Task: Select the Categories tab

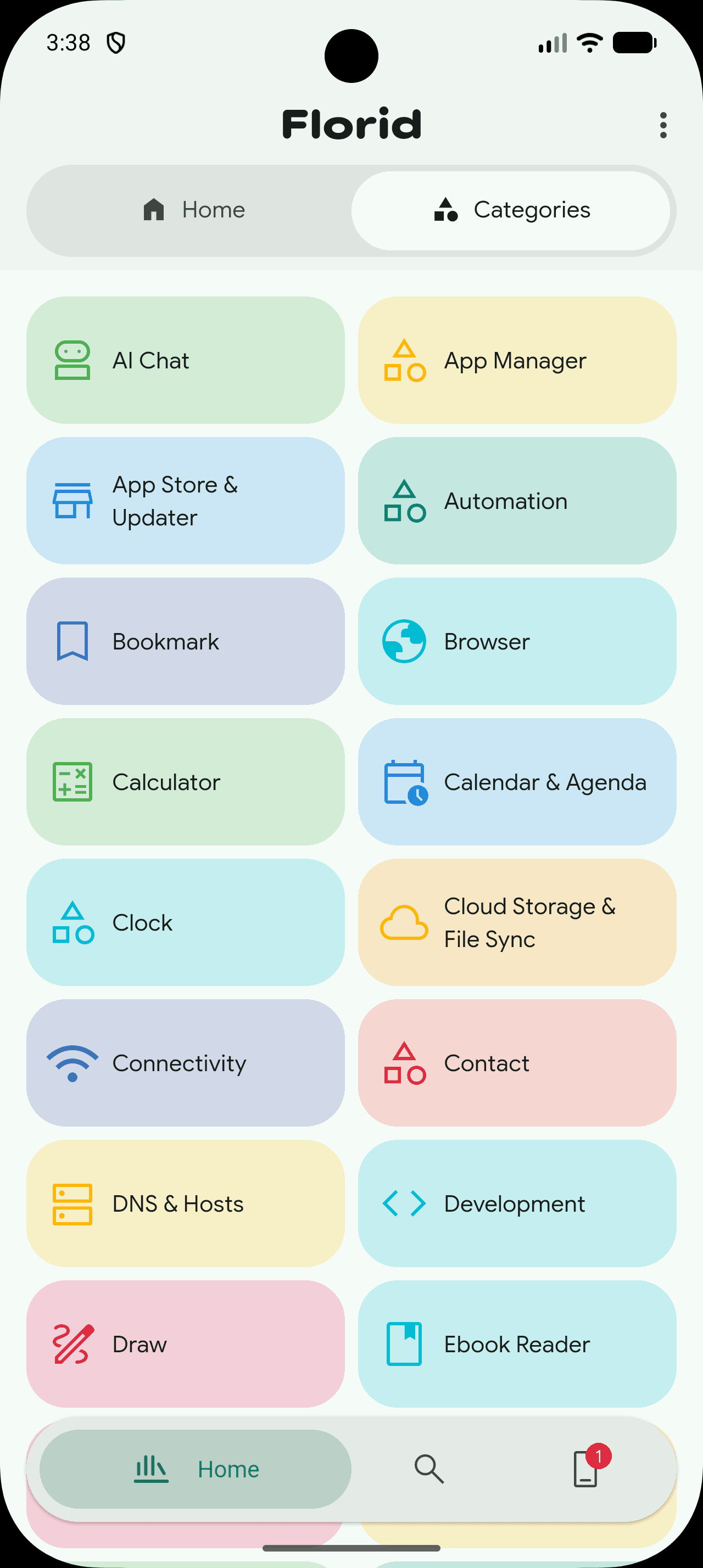Action: coord(511,210)
